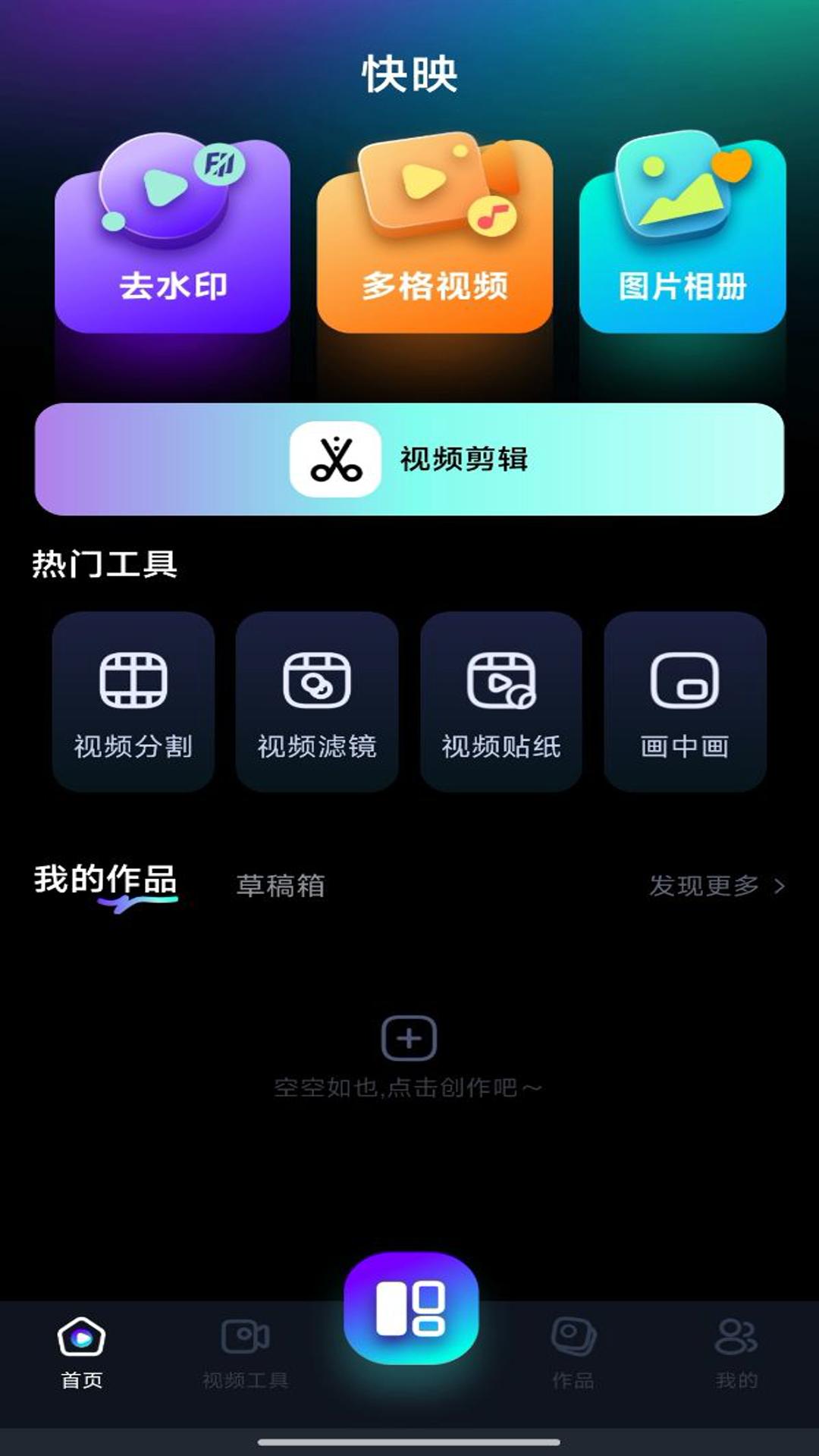The height and width of the screenshot is (1456, 819).
Task: Select the 首页 home tab
Action: (x=82, y=1346)
